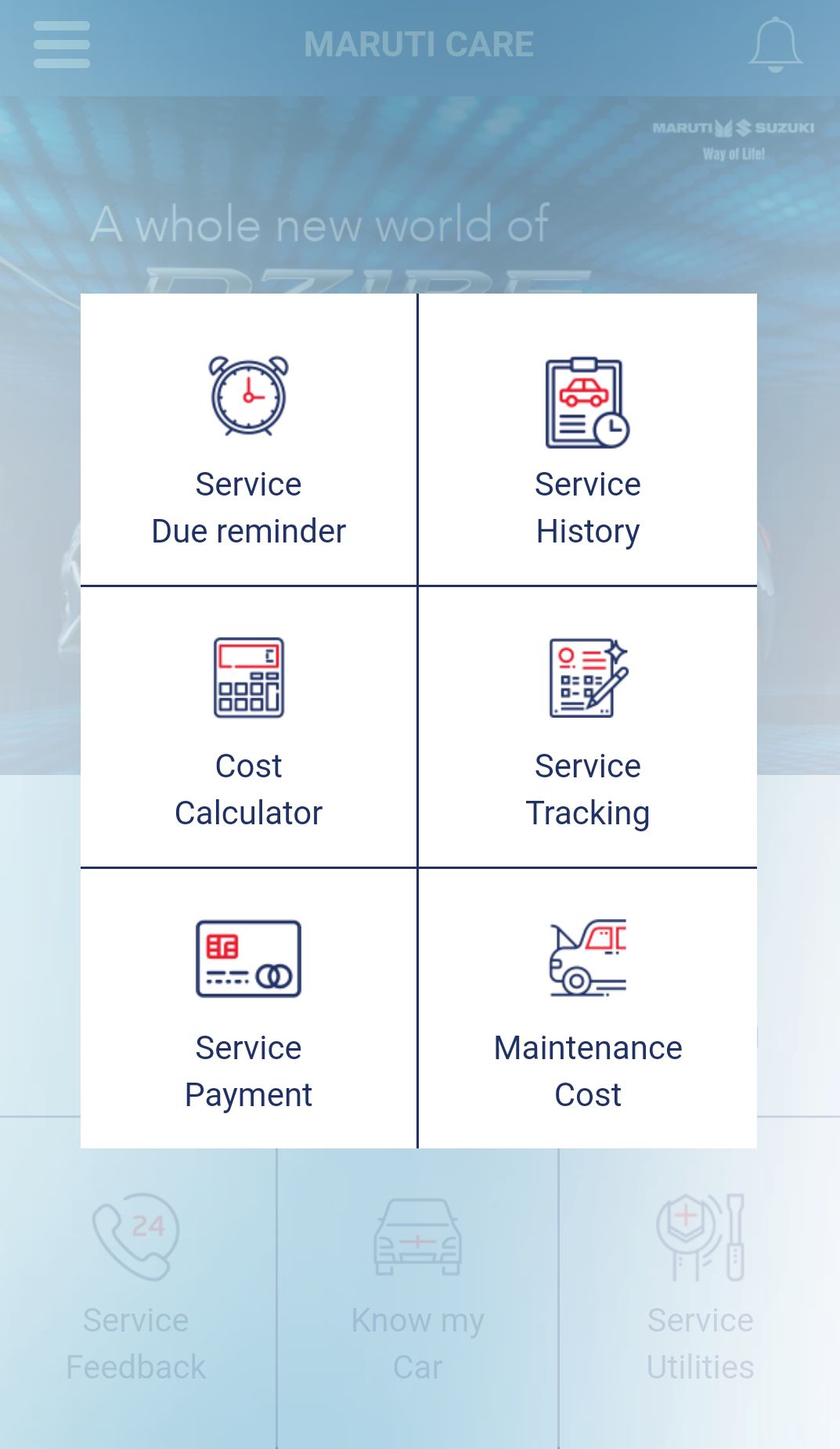Open the notifications bell
Image resolution: width=840 pixels, height=1449 pixels.
coord(775,45)
